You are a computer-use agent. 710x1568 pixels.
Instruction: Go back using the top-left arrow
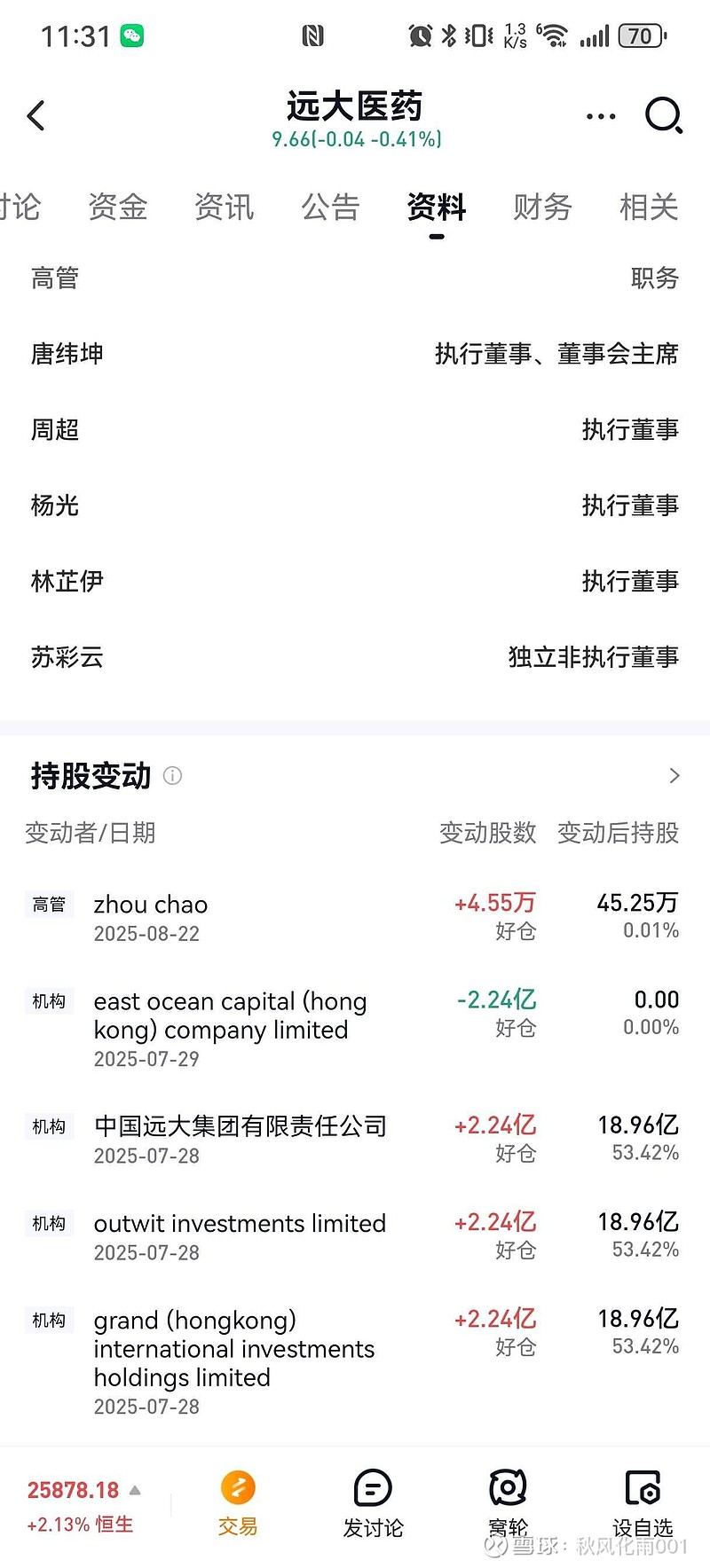pyautogui.click(x=36, y=116)
